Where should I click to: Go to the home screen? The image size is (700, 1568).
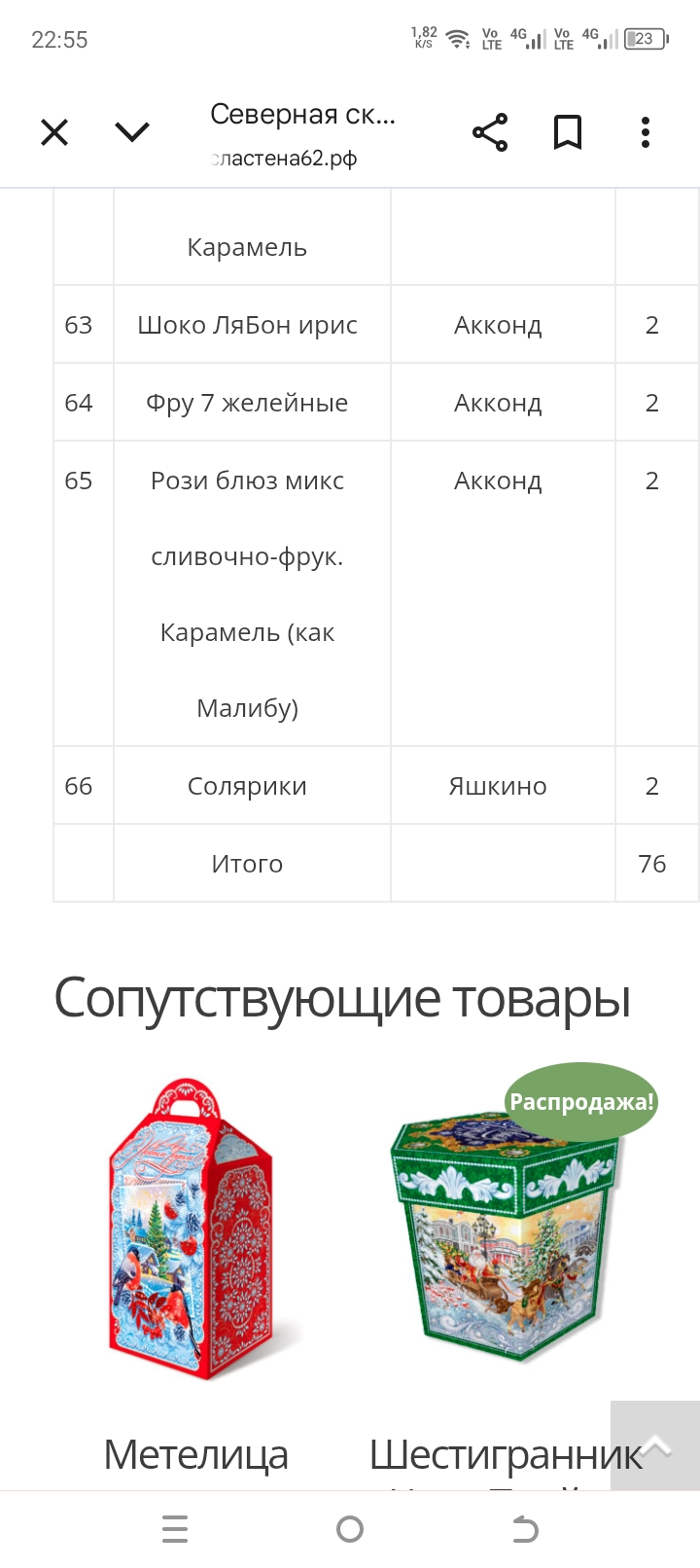(350, 1530)
